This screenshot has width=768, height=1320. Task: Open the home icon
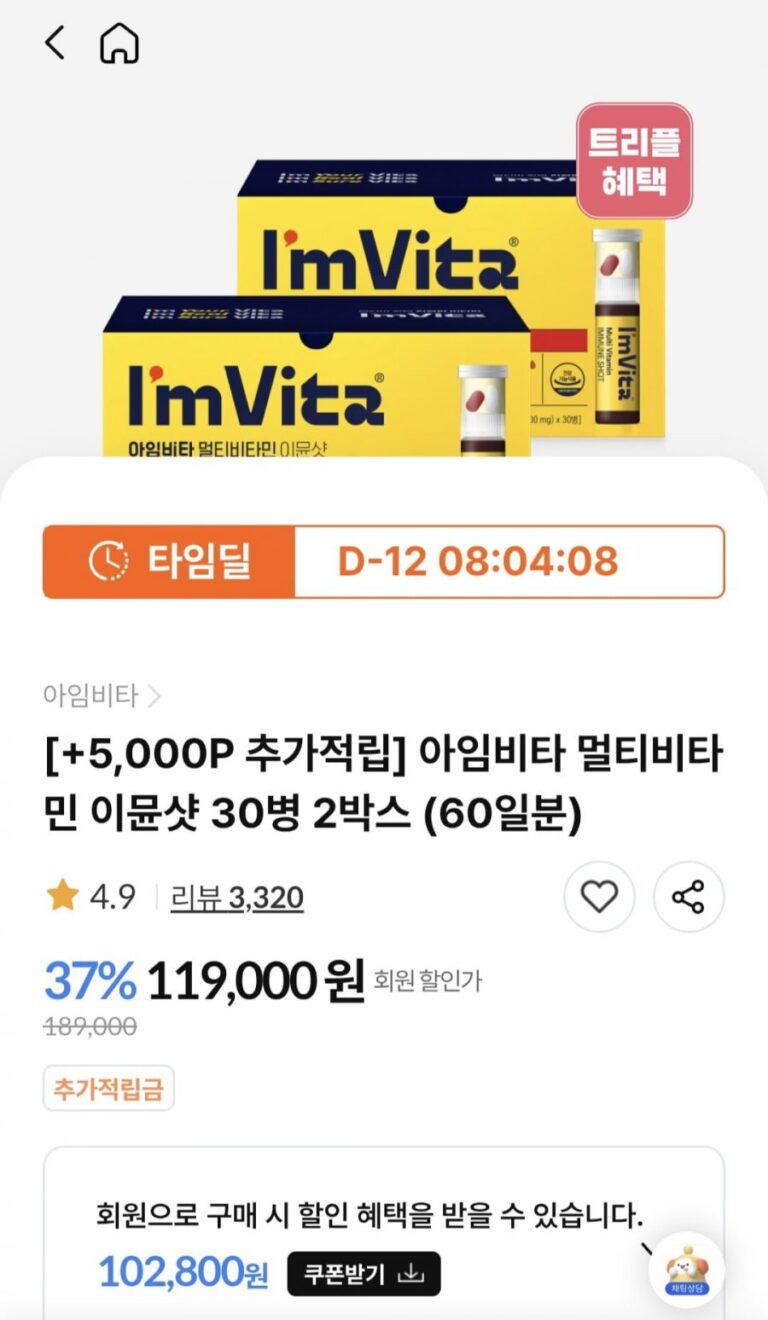tap(119, 43)
